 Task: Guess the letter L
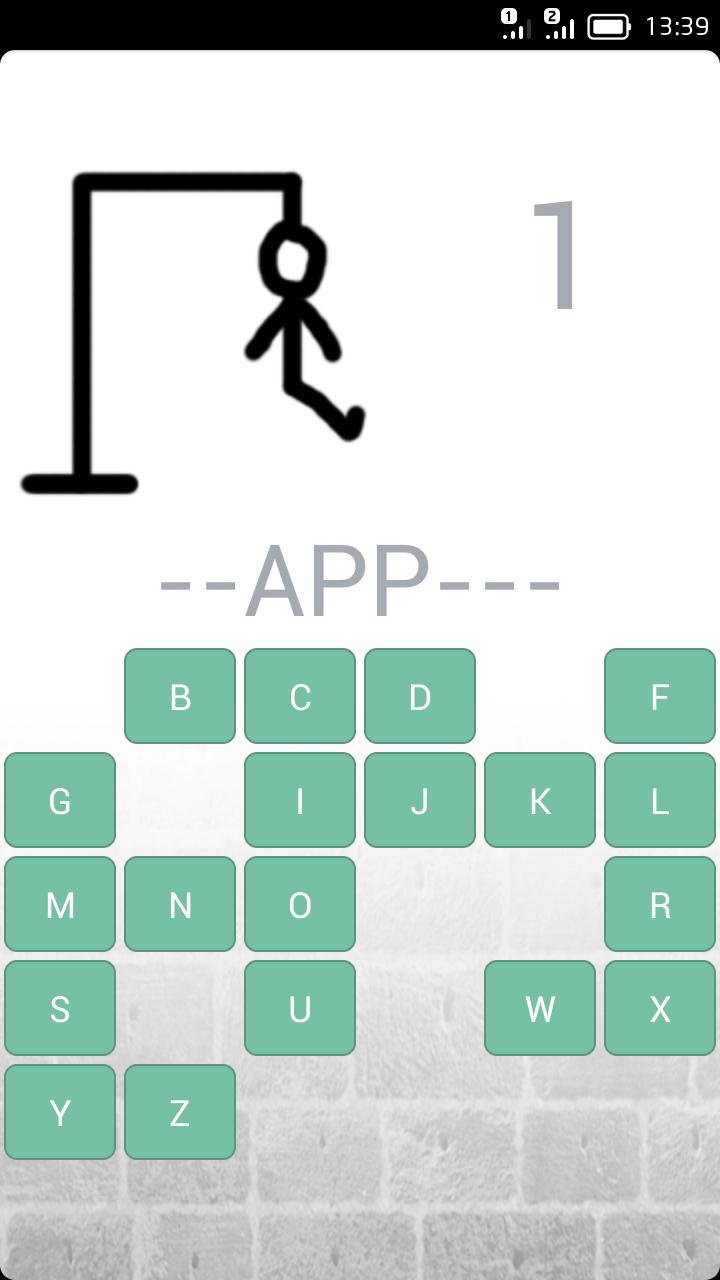click(x=660, y=800)
